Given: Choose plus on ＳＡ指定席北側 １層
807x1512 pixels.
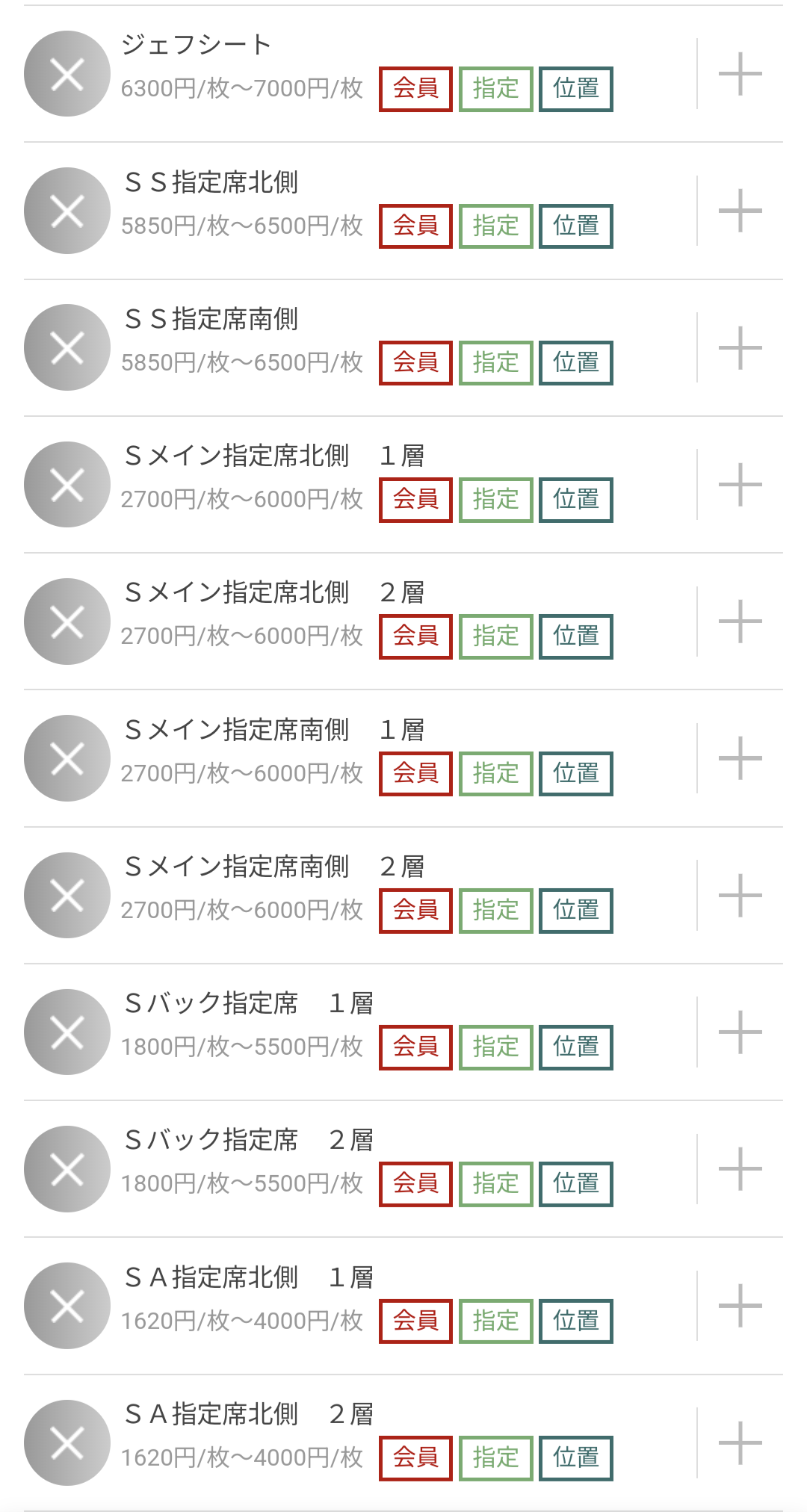Looking at the screenshot, I should (740, 1306).
